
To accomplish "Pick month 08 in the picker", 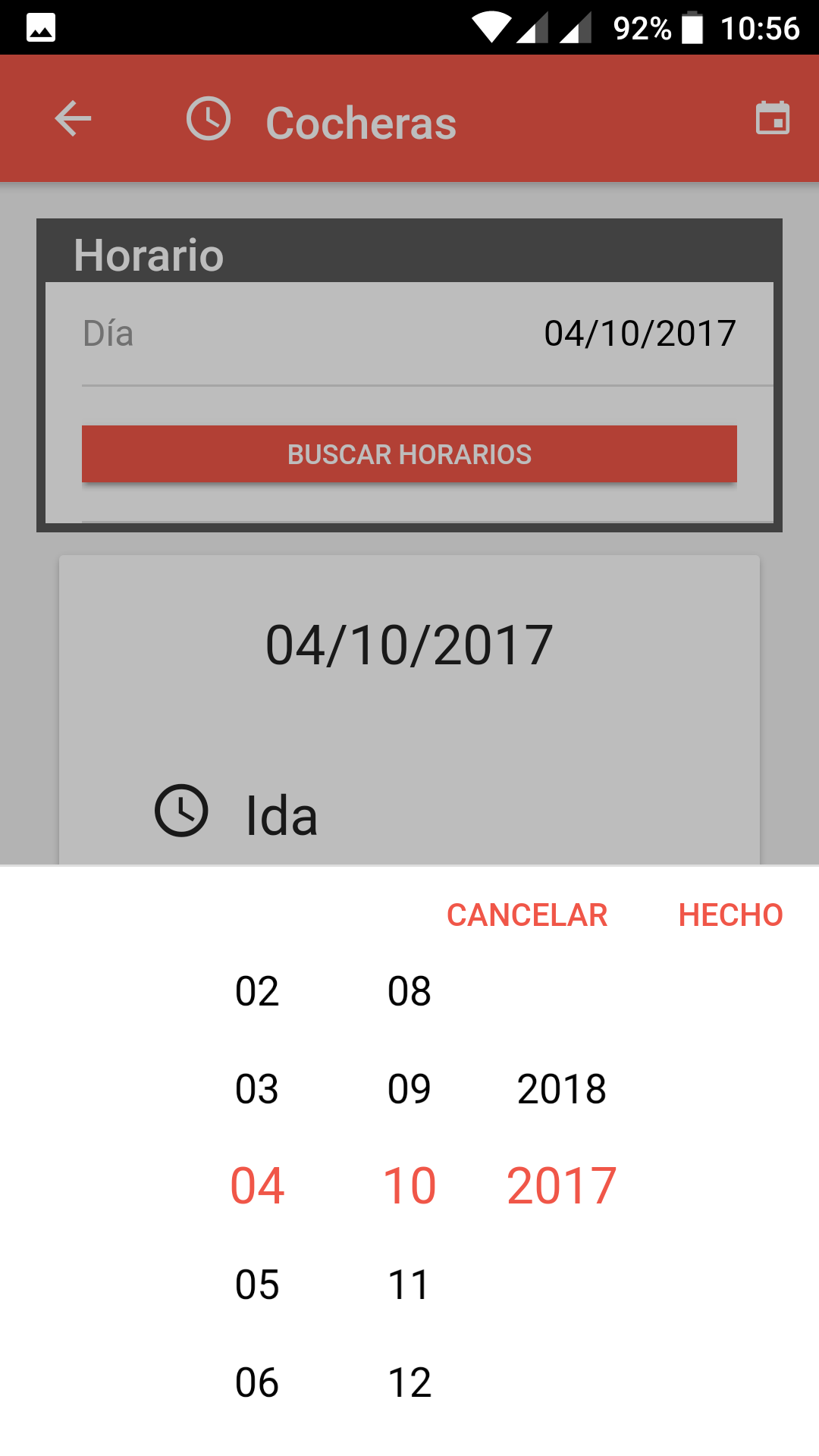I will 409,991.
